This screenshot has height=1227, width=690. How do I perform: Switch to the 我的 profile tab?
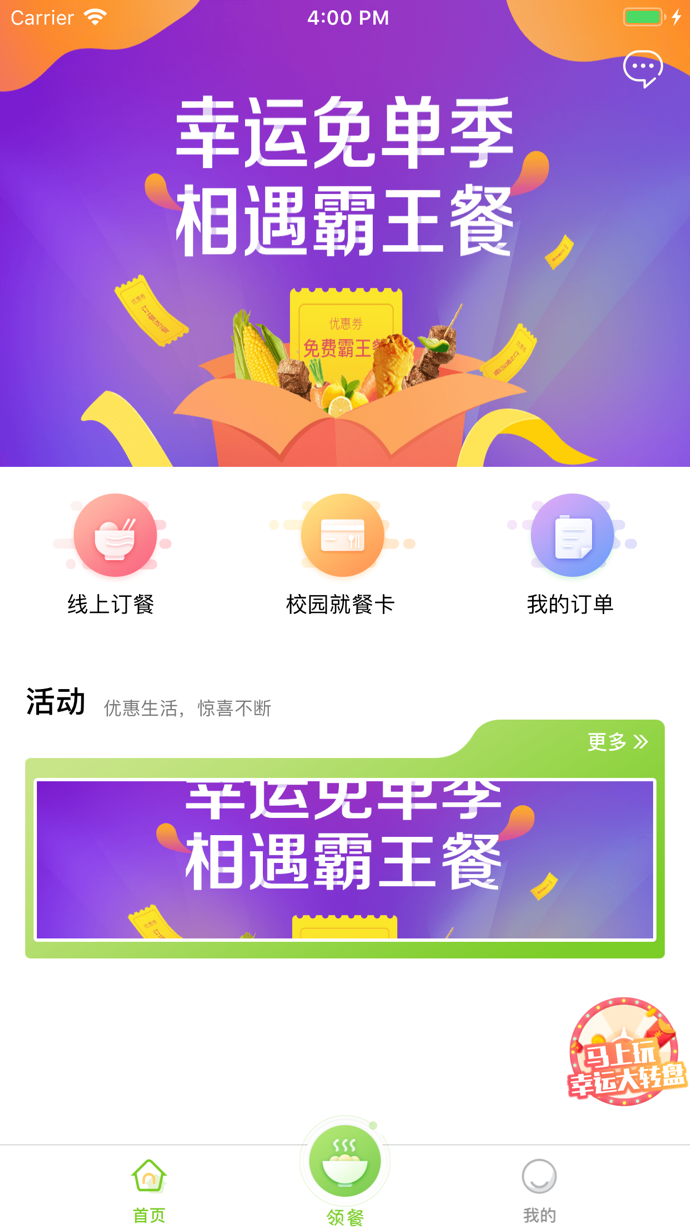point(539,1189)
